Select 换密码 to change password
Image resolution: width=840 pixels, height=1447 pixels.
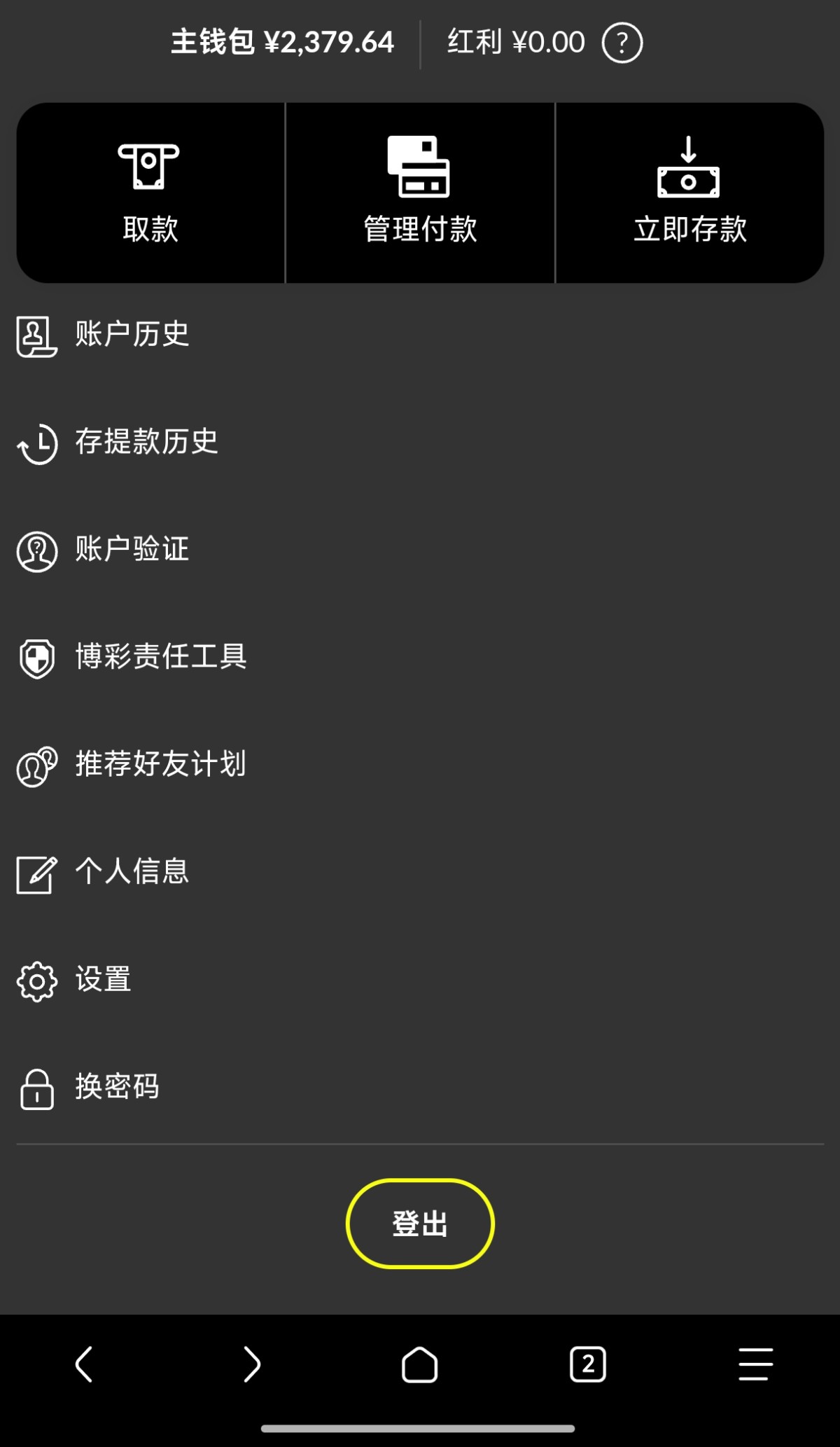117,1087
